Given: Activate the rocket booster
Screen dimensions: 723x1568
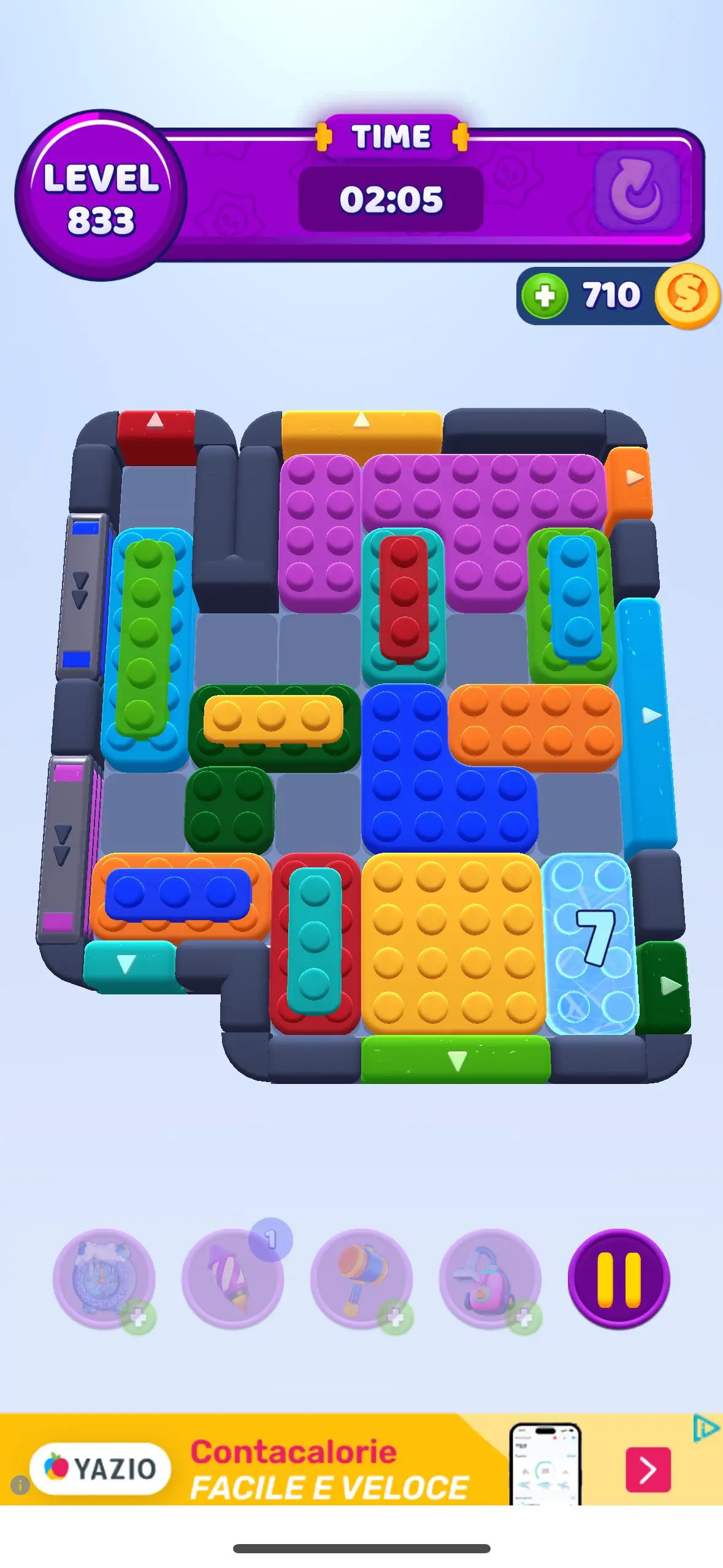Looking at the screenshot, I should pos(232,1278).
